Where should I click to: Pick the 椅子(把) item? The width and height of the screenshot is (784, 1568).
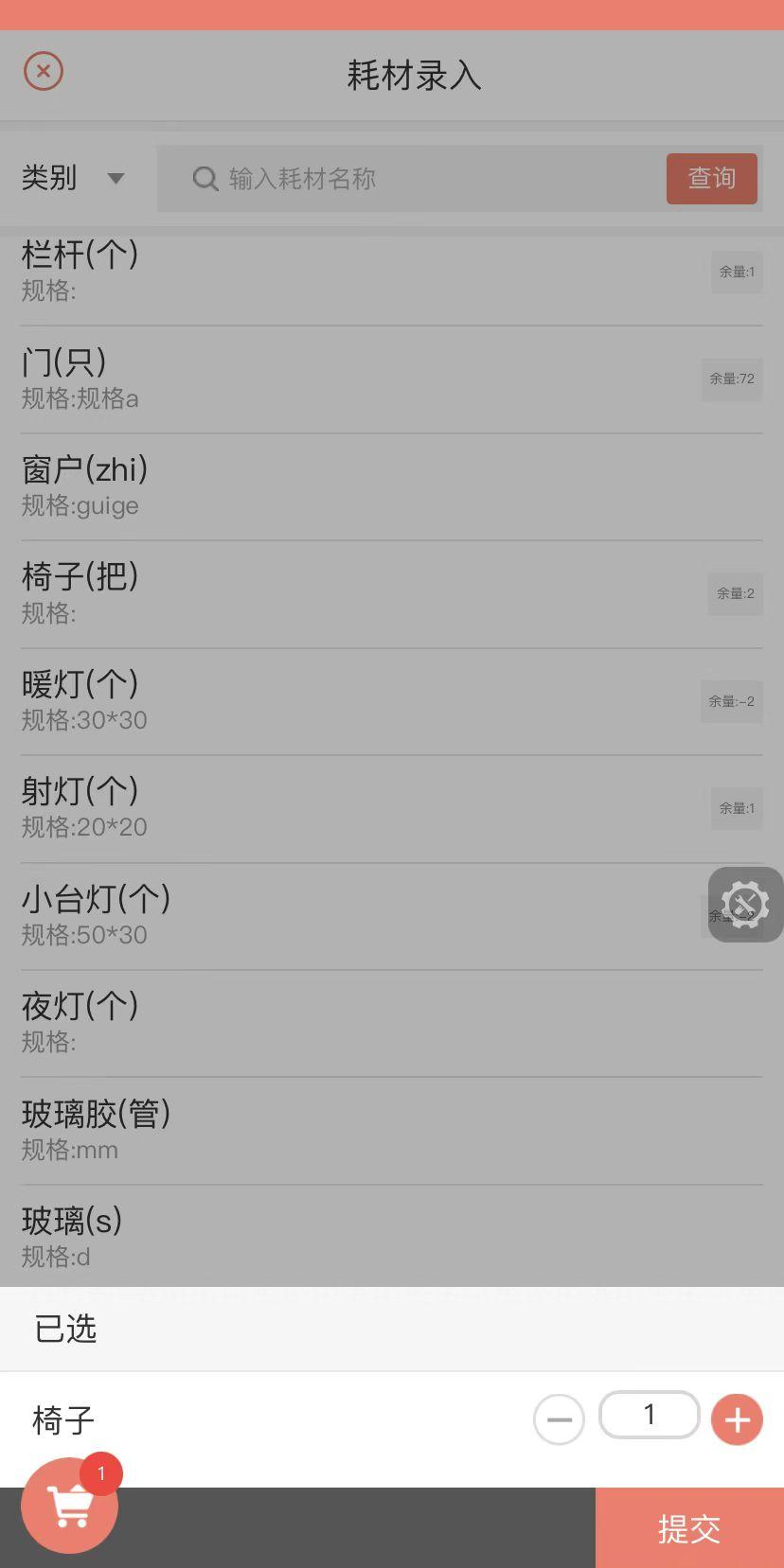coord(391,594)
